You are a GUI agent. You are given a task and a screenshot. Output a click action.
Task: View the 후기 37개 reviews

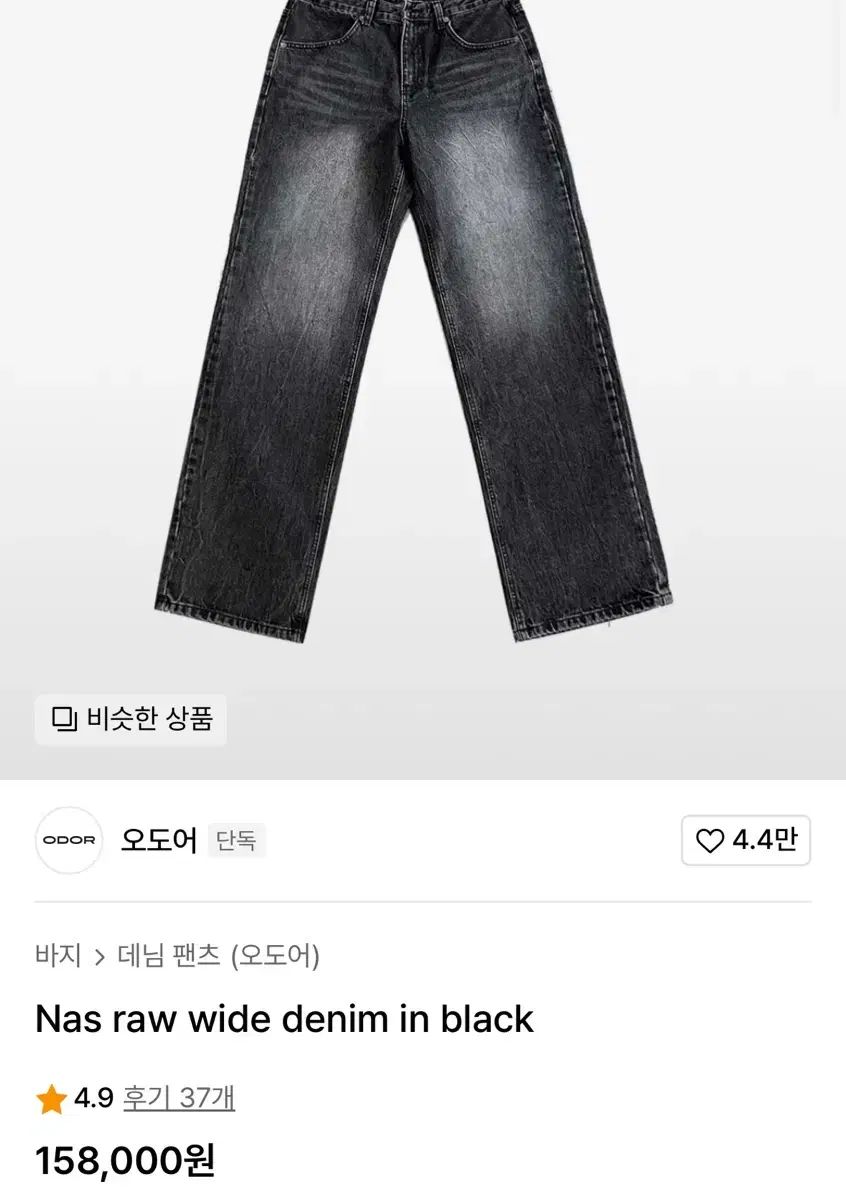pos(179,1098)
